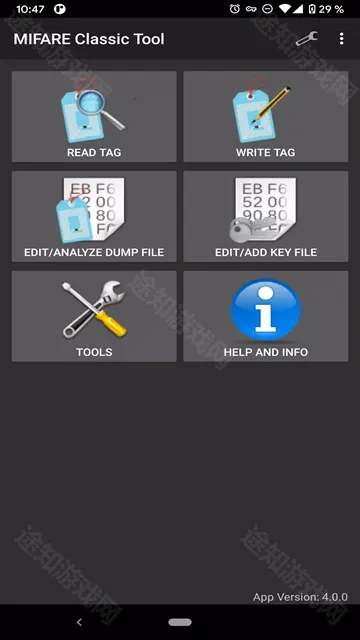Tap the home pill in the navigation bar

click(180, 622)
